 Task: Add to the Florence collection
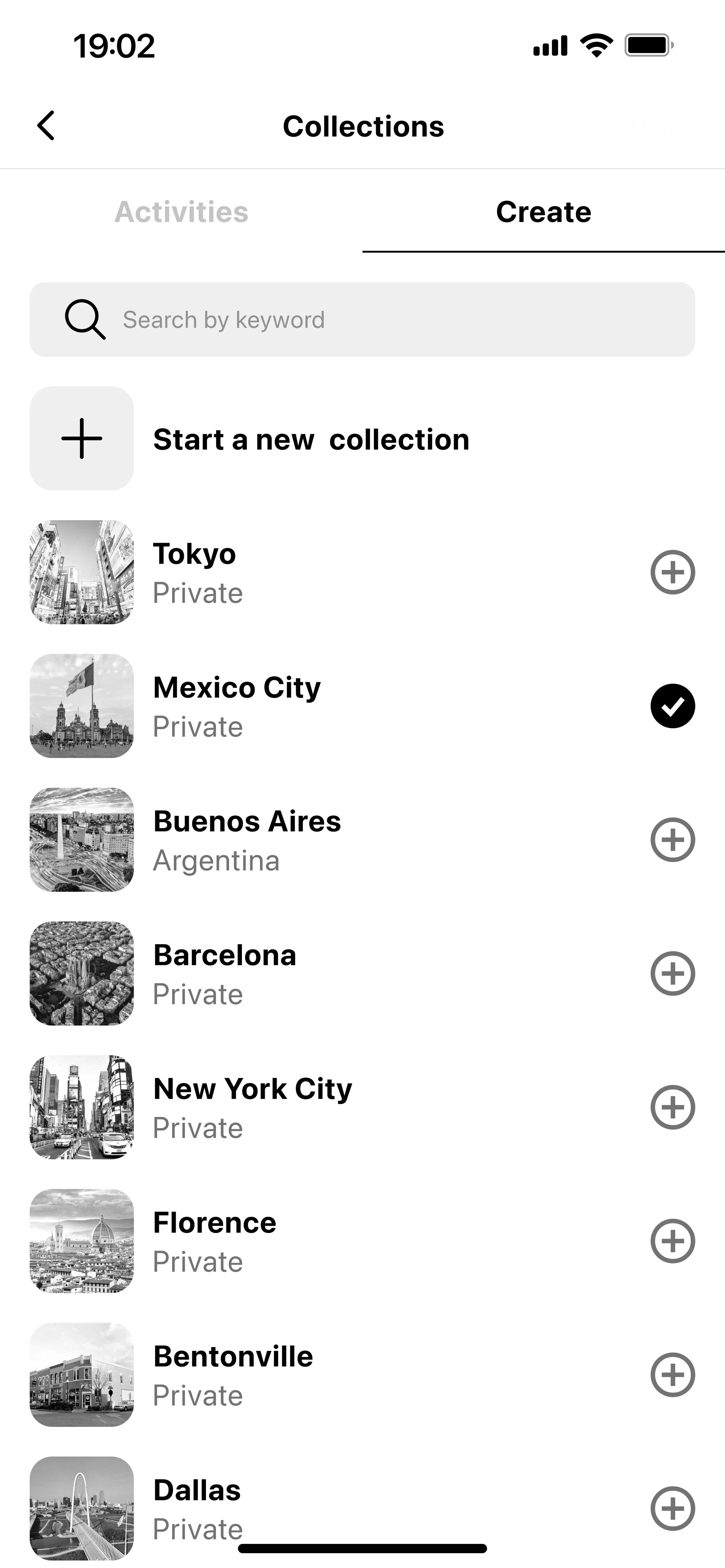pyautogui.click(x=673, y=1241)
